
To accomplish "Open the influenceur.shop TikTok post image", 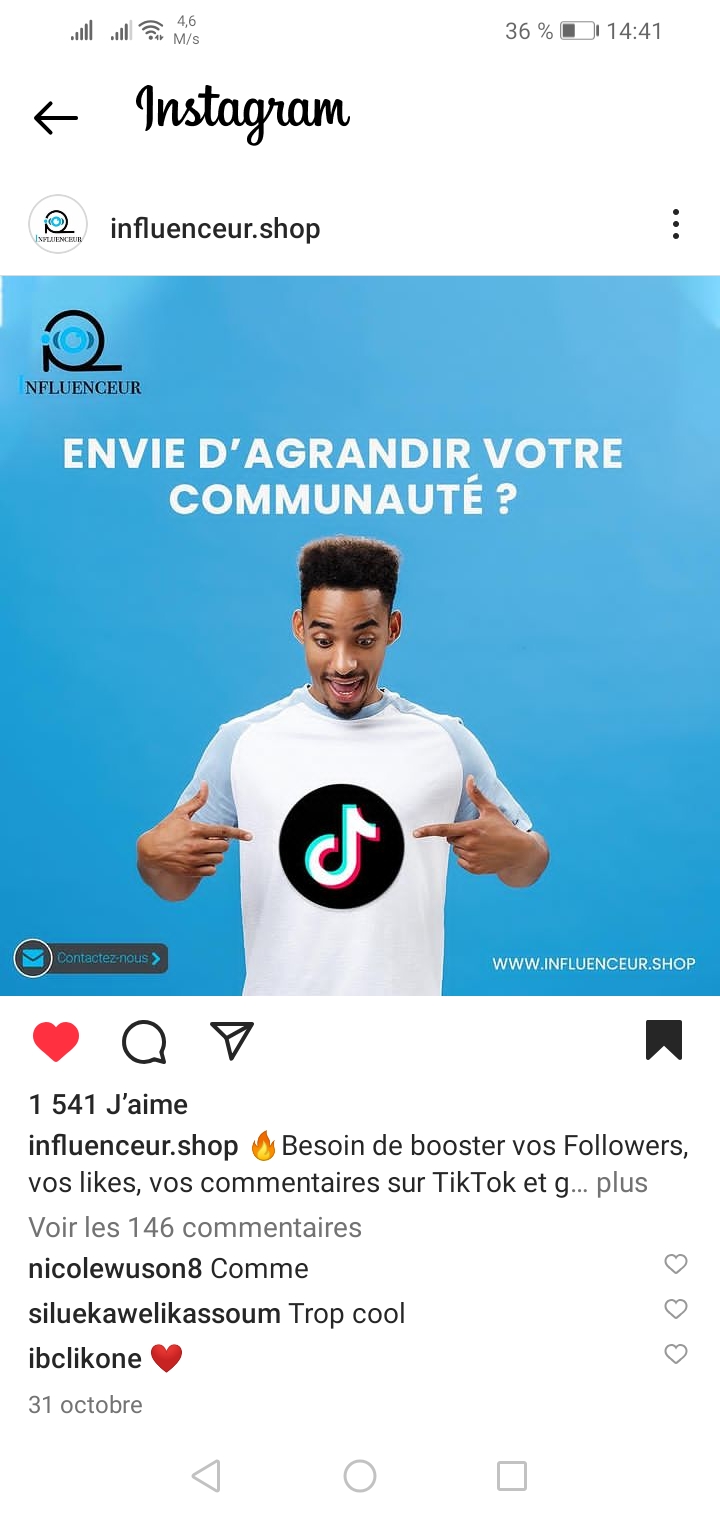I will pos(360,636).
